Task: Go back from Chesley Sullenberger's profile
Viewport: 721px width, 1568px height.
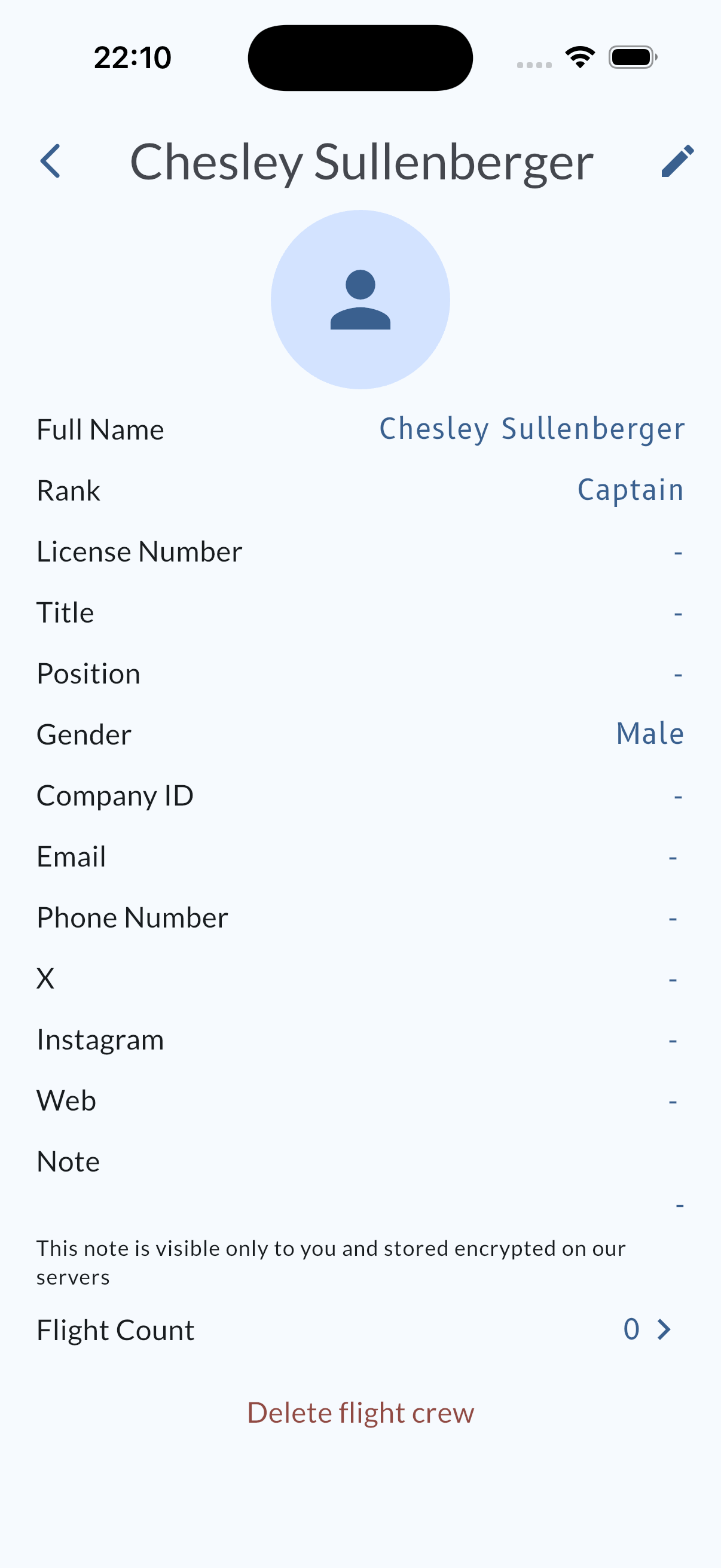Action: tap(50, 161)
